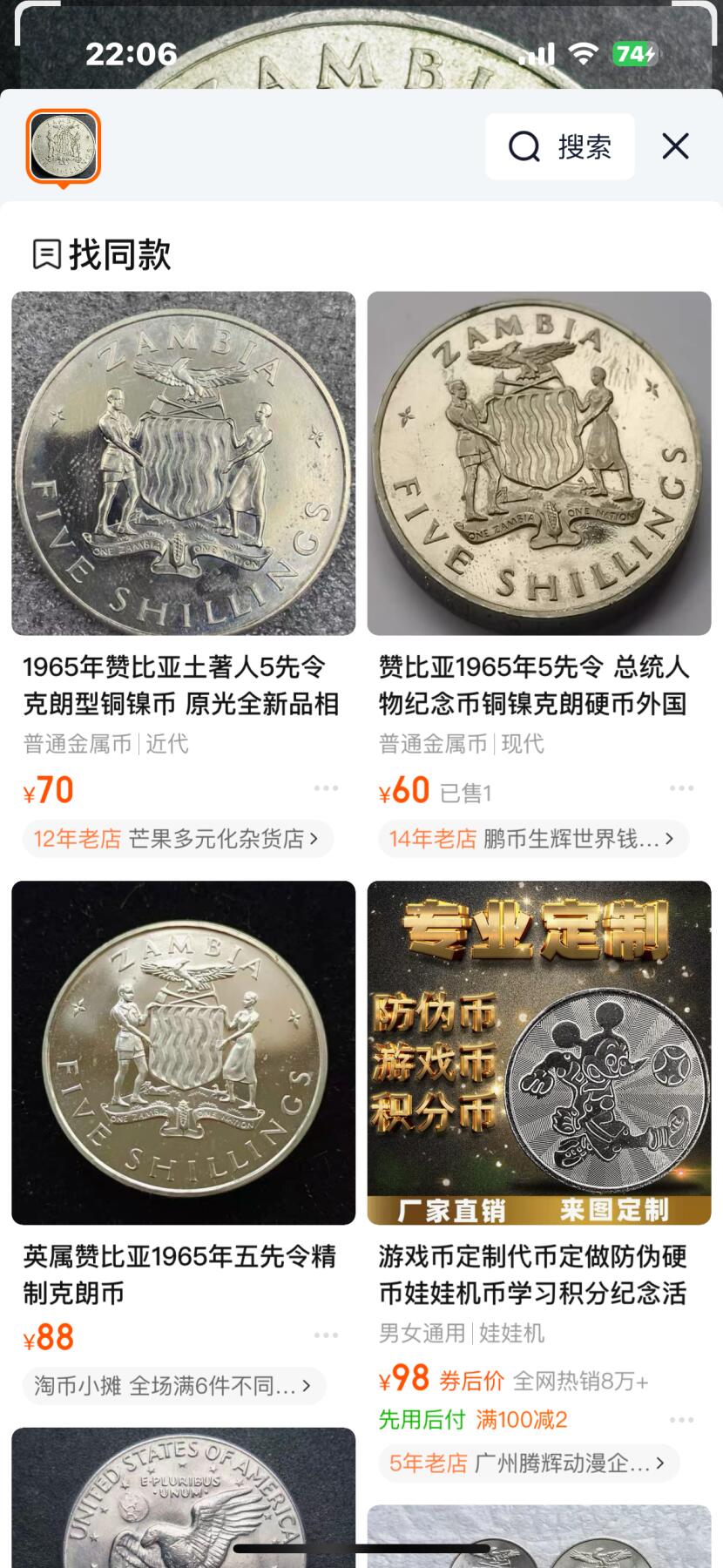The width and height of the screenshot is (723, 1568).
Task: Open more options for the ¥60 coin
Action: [x=681, y=788]
